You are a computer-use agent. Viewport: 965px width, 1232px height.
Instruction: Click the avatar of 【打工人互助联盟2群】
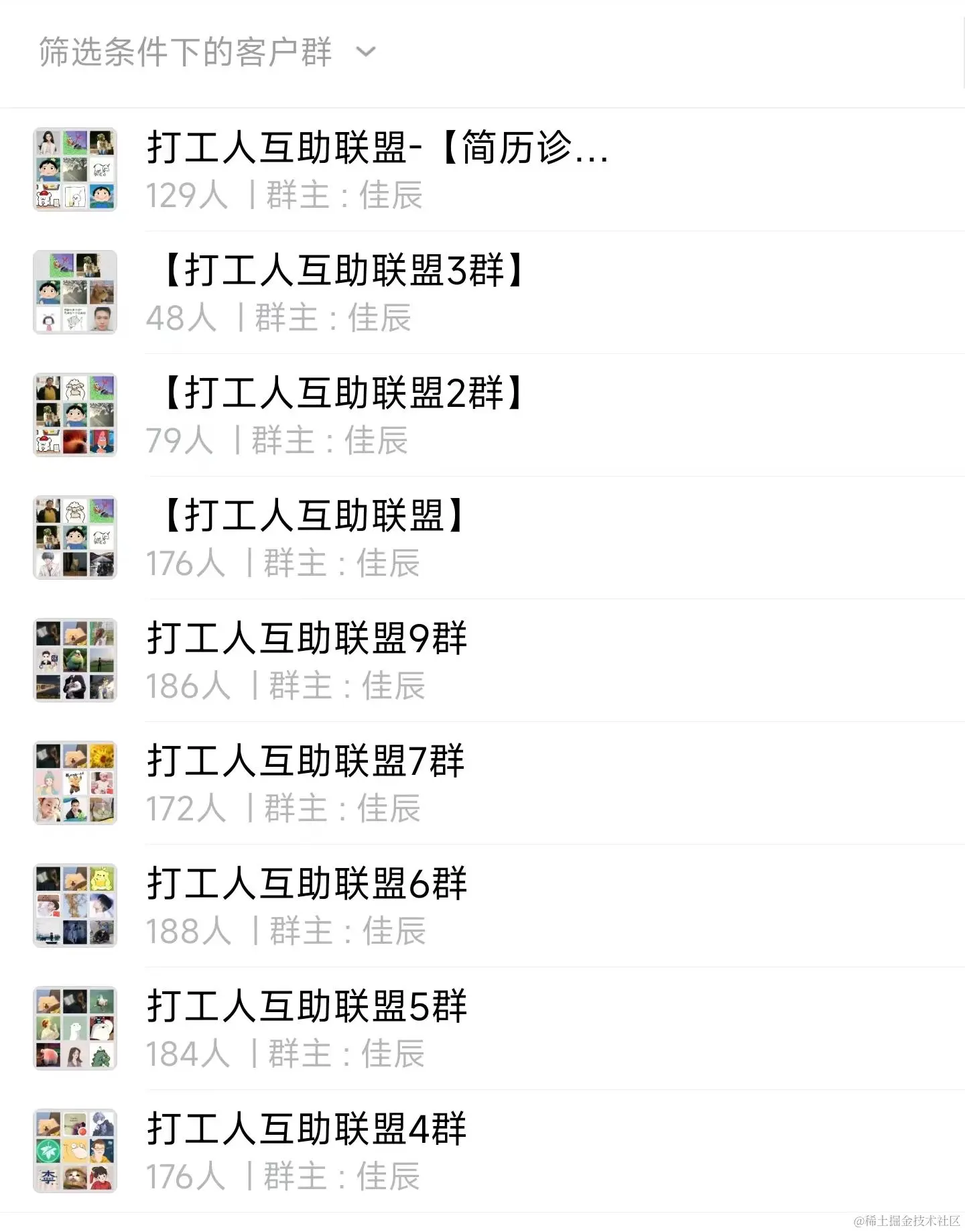[74, 414]
